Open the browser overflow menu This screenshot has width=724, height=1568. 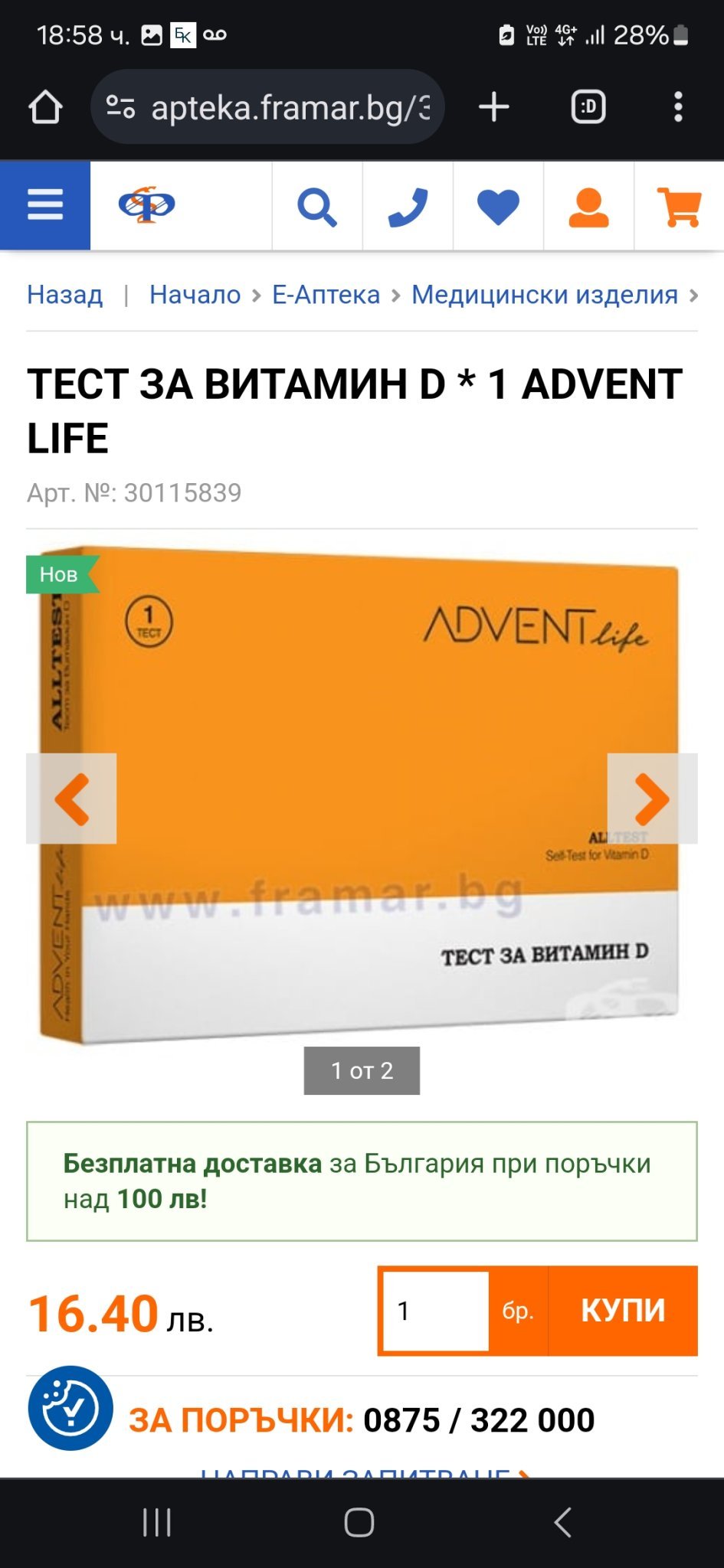678,106
